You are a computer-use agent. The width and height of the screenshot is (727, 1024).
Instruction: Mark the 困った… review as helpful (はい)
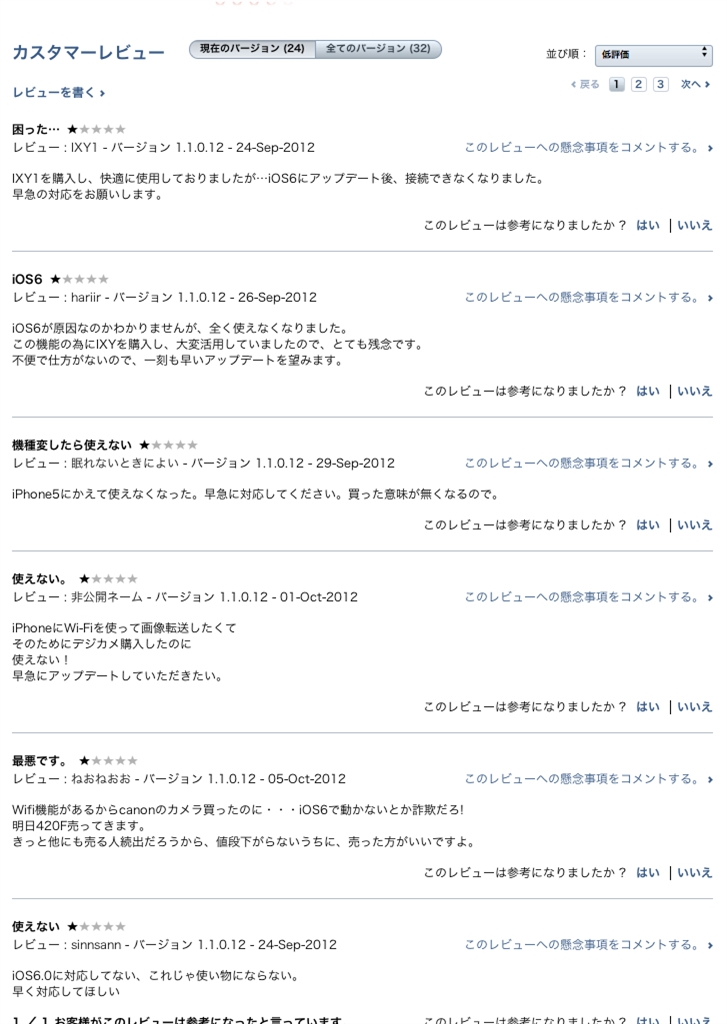point(648,226)
